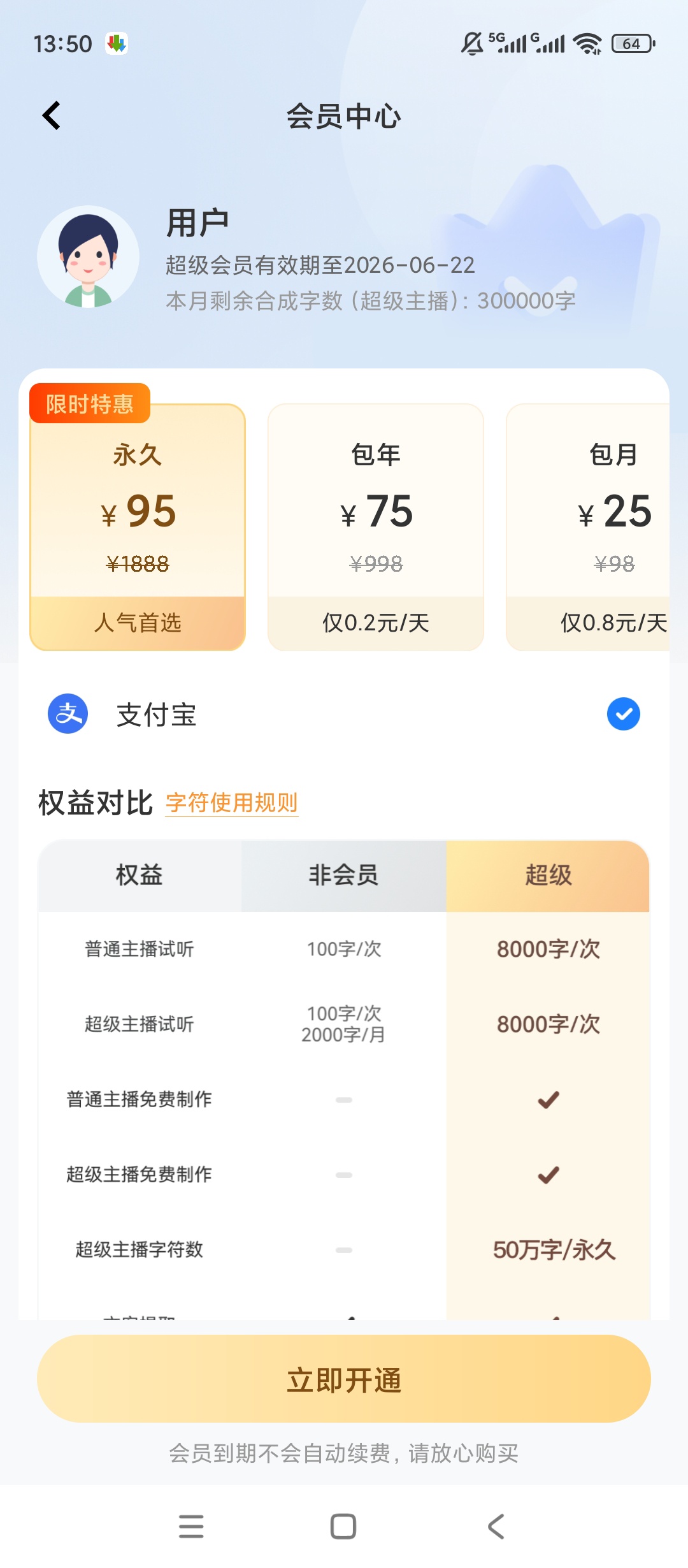Open the user avatar profile
Viewport: 688px width, 1568px height.
click(x=88, y=256)
